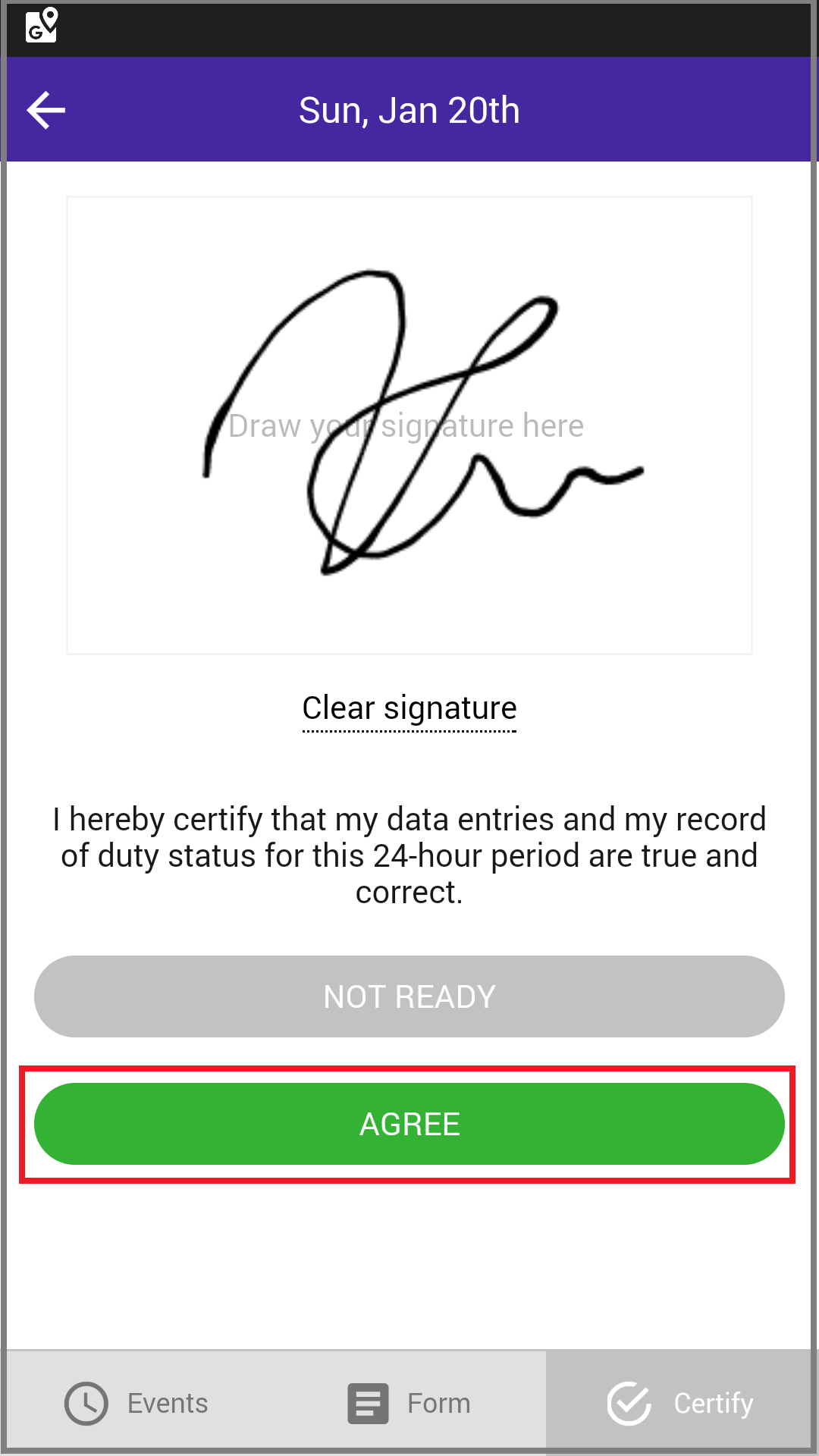Open the Form tab

tap(409, 1403)
